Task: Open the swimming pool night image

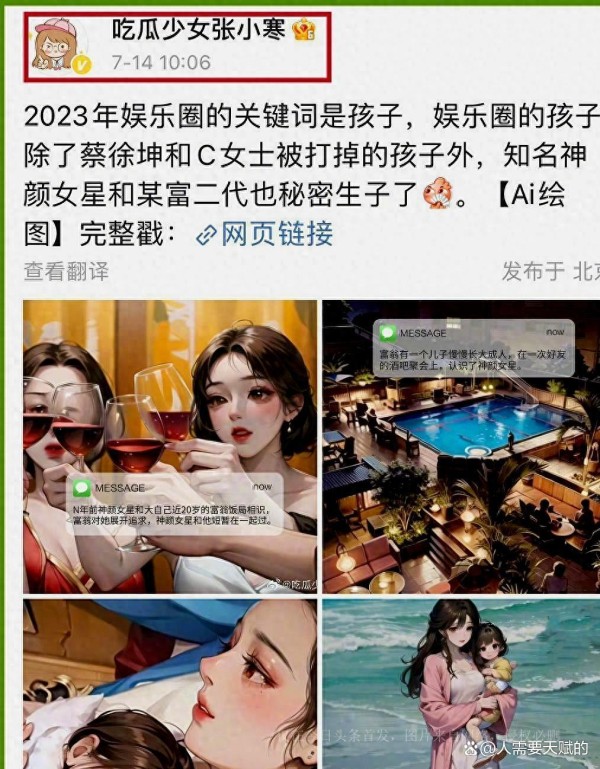Action: coord(462,445)
